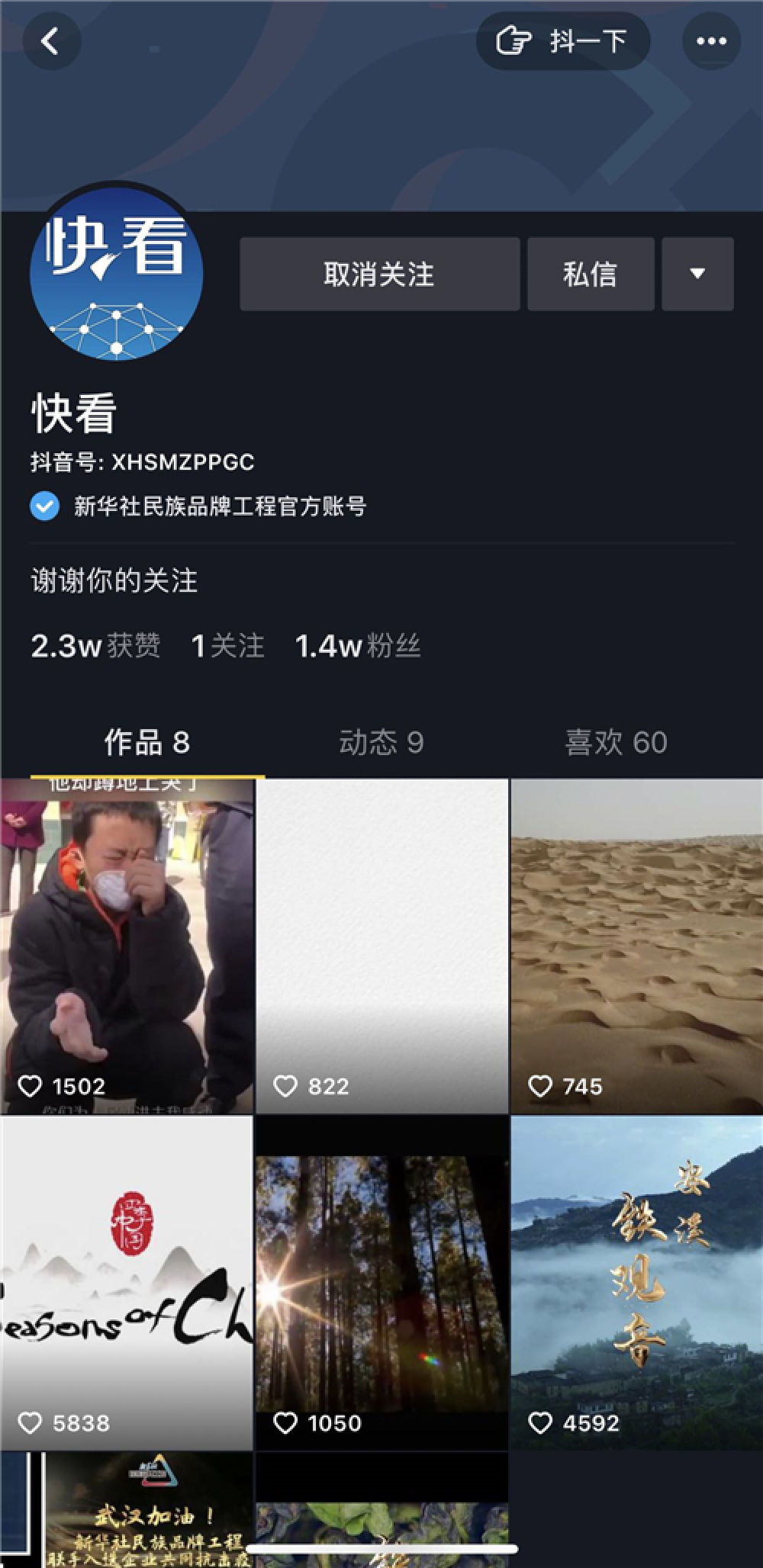Open the video with 1502 likes
763x1568 pixels.
coord(127,946)
